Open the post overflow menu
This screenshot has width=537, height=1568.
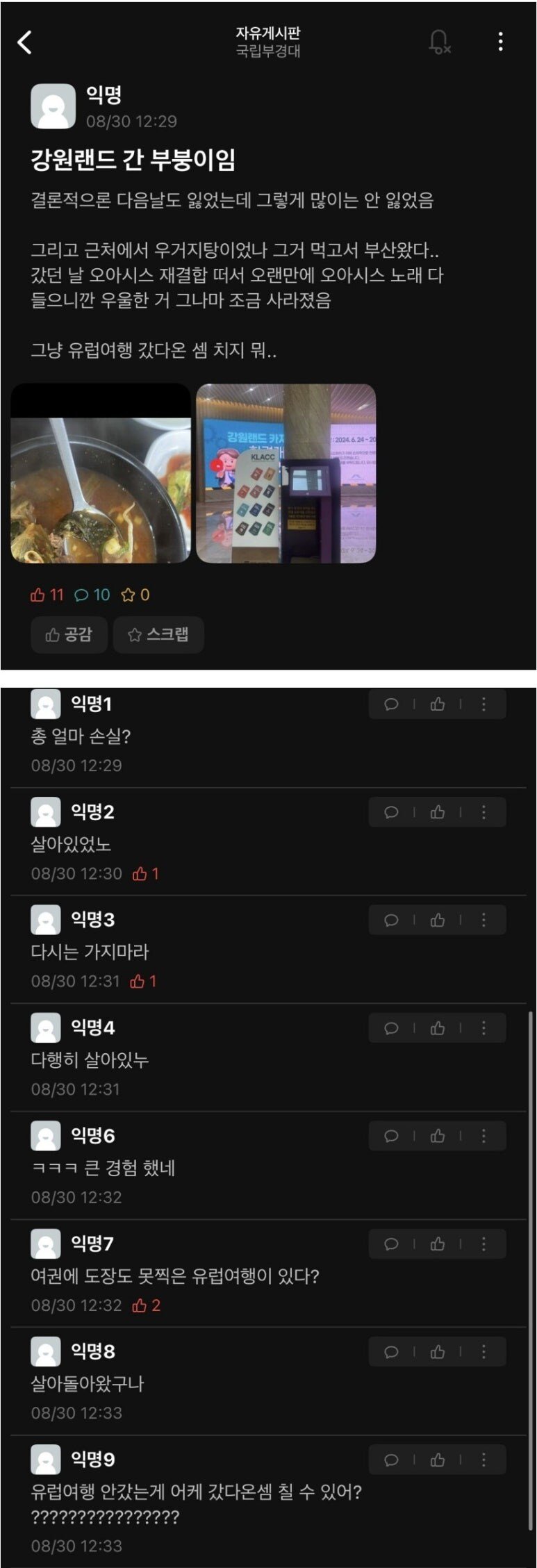tap(500, 42)
